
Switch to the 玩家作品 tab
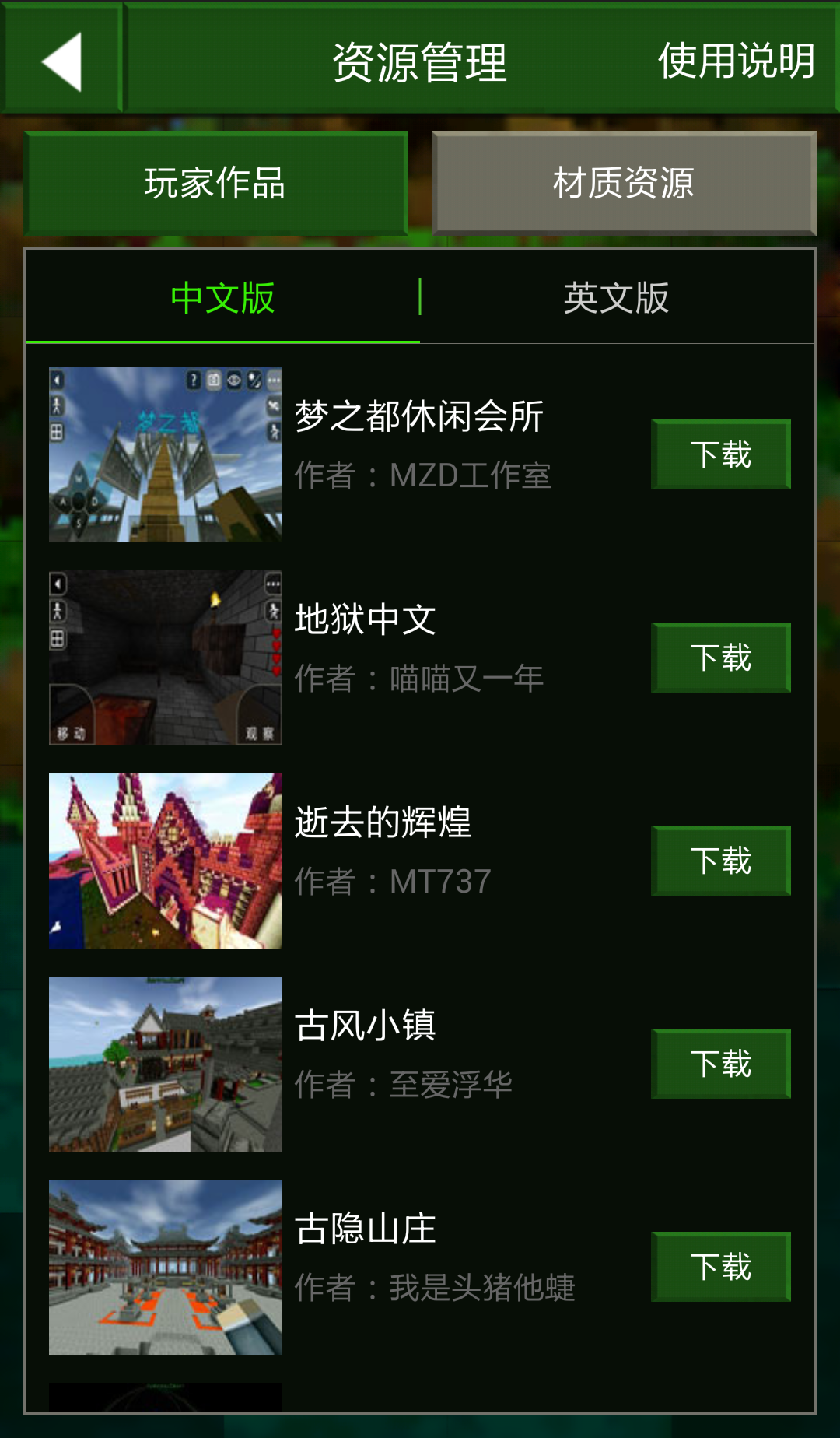(215, 184)
